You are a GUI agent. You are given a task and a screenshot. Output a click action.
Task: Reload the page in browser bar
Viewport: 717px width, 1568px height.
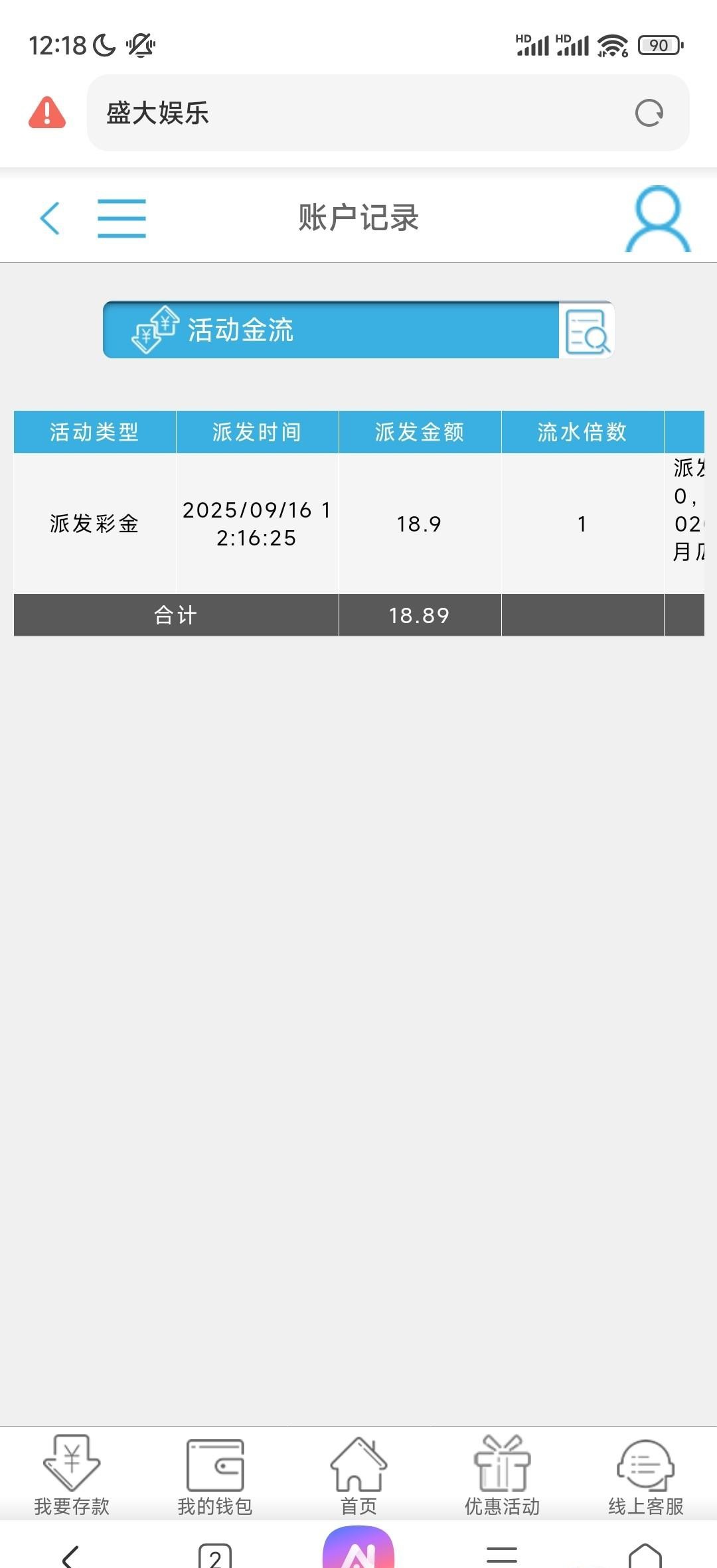click(x=649, y=113)
